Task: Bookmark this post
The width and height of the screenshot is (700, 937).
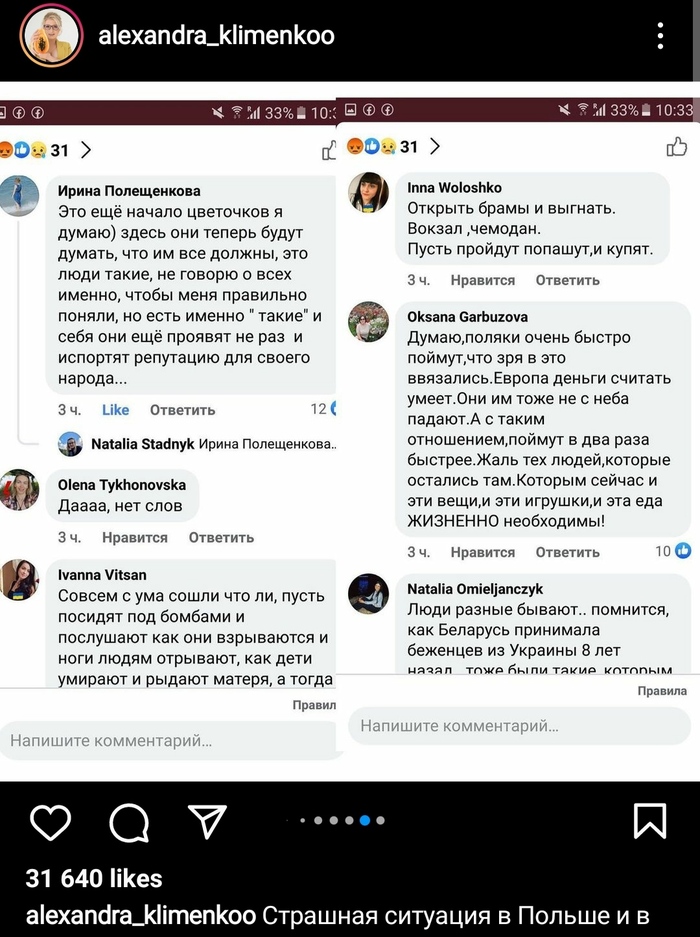Action: point(650,821)
